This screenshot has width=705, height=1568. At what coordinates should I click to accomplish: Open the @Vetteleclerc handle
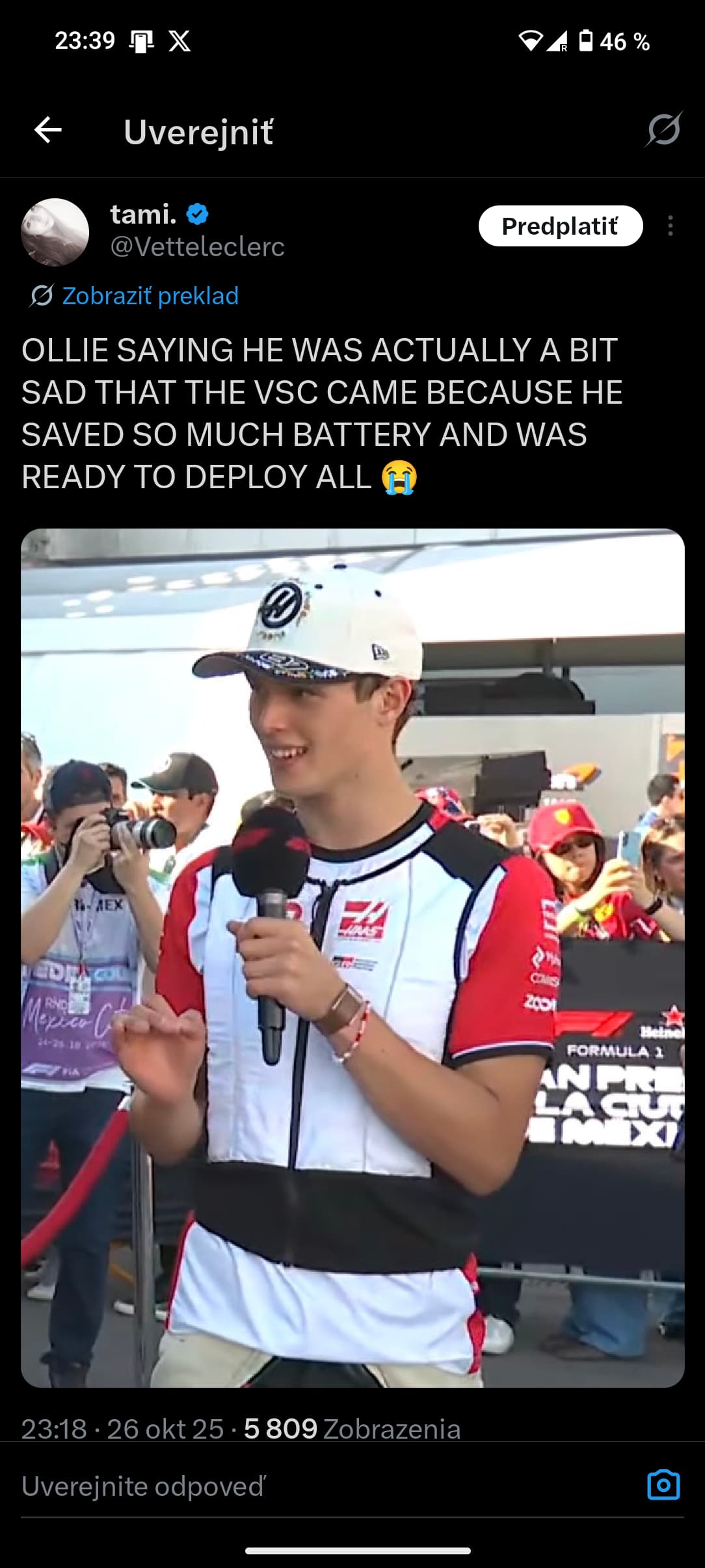click(197, 247)
